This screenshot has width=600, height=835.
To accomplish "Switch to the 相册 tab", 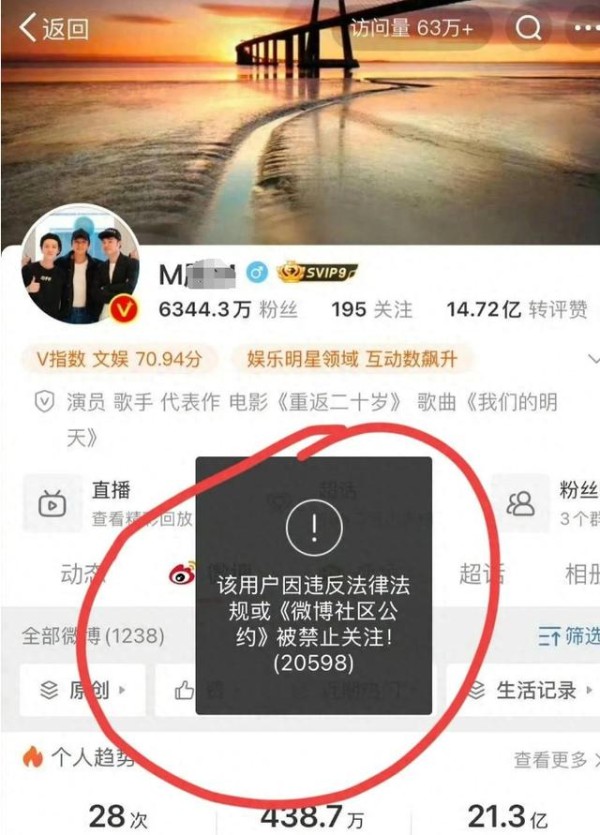I will point(580,573).
